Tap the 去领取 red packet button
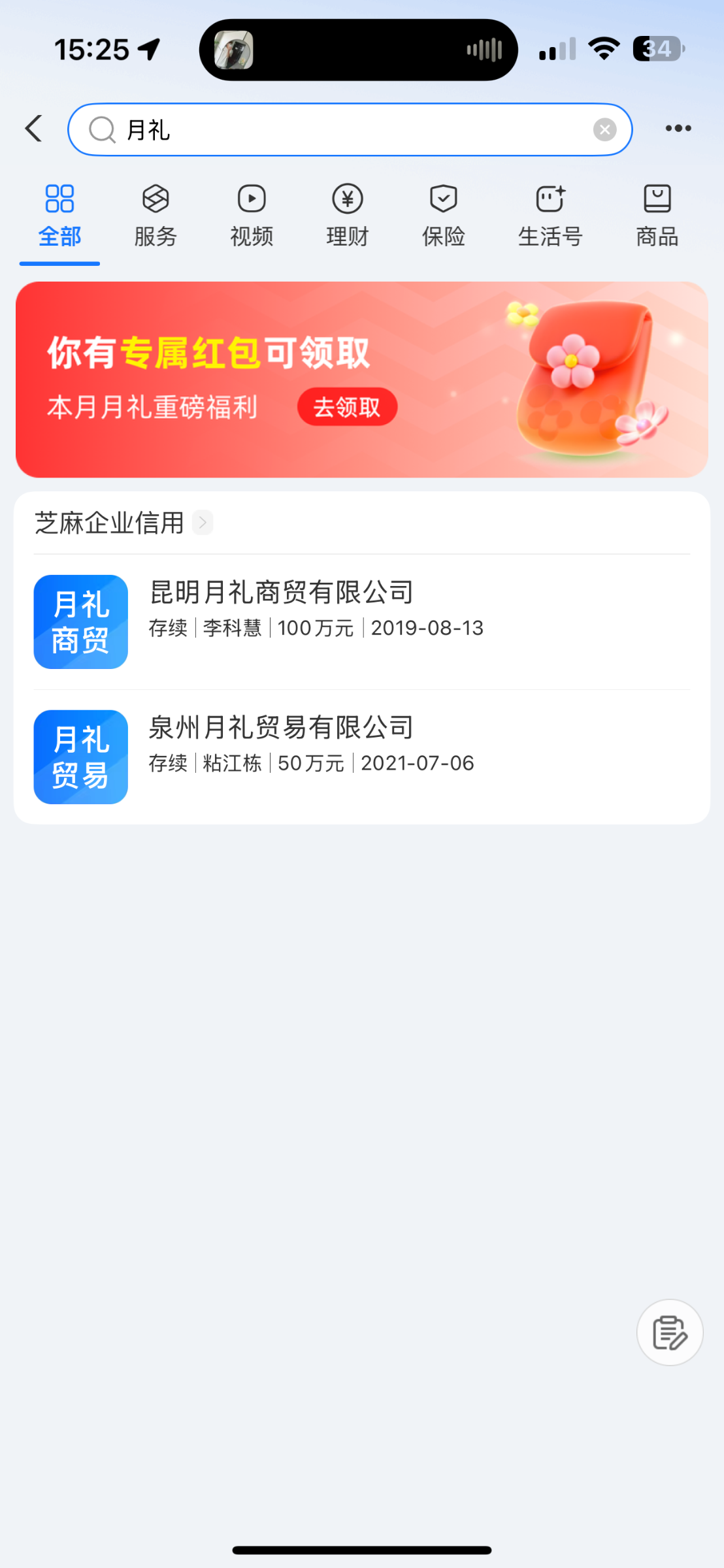The width and height of the screenshot is (724, 1568). click(347, 407)
